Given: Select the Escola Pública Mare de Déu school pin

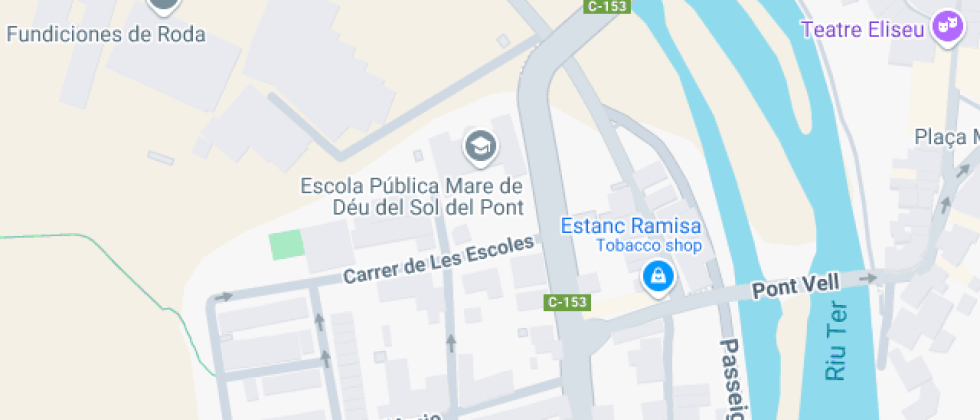Looking at the screenshot, I should pyautogui.click(x=481, y=148).
